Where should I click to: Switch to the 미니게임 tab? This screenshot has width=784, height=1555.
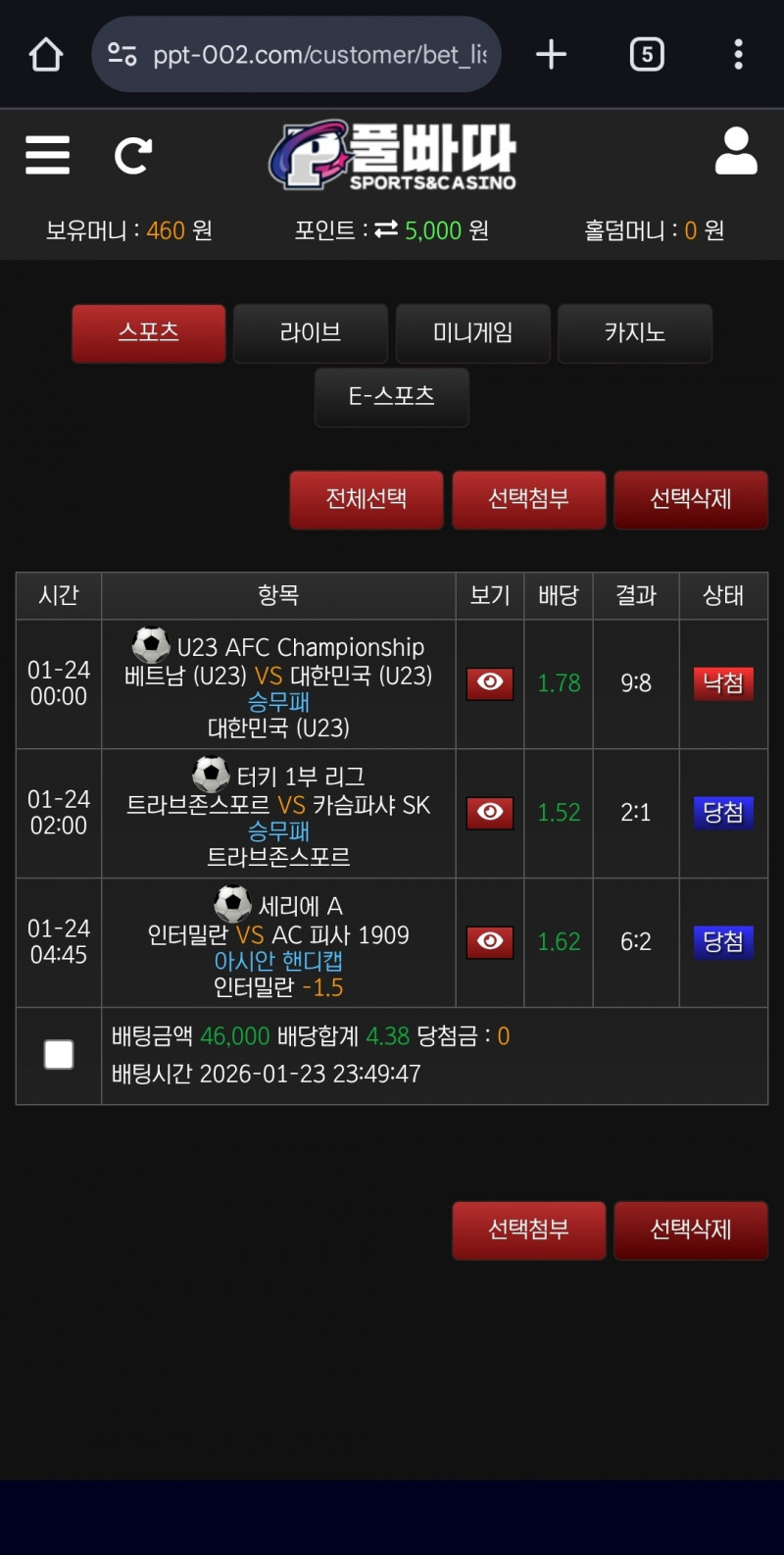click(472, 333)
